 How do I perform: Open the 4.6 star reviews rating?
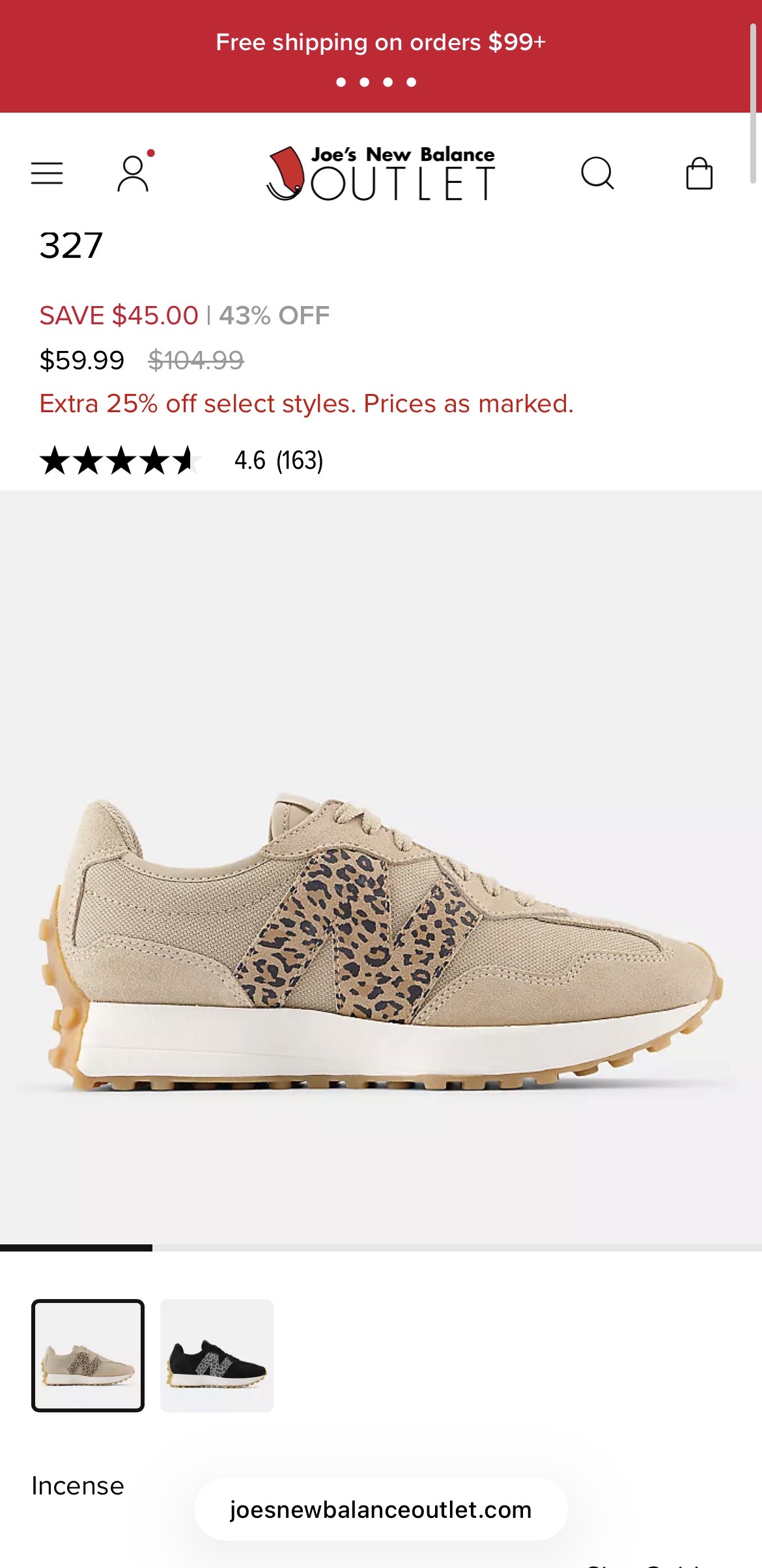pyautogui.click(x=181, y=460)
